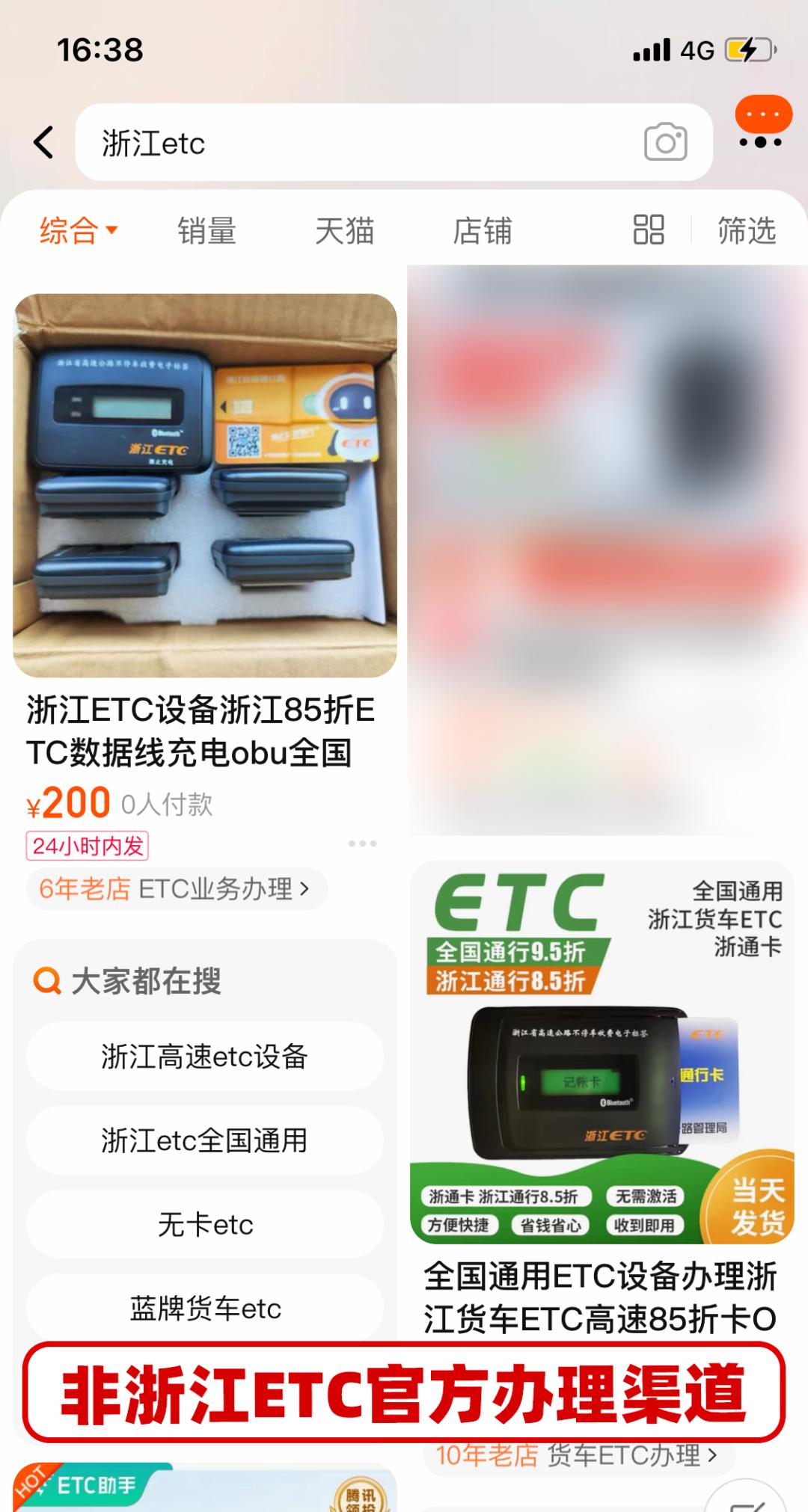
Task: Switch to the 店铺 tab
Action: (x=482, y=230)
